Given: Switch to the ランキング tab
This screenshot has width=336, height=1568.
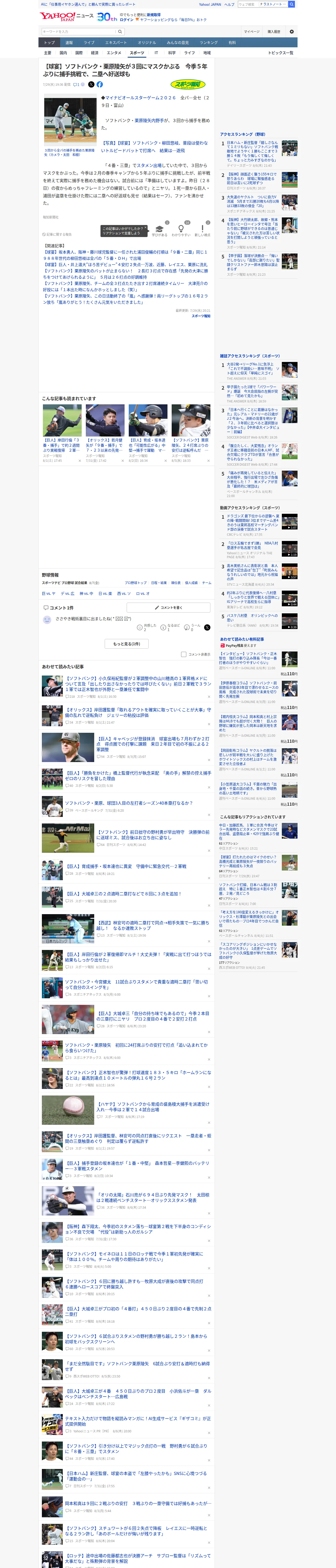Looking at the screenshot, I should point(209,43).
